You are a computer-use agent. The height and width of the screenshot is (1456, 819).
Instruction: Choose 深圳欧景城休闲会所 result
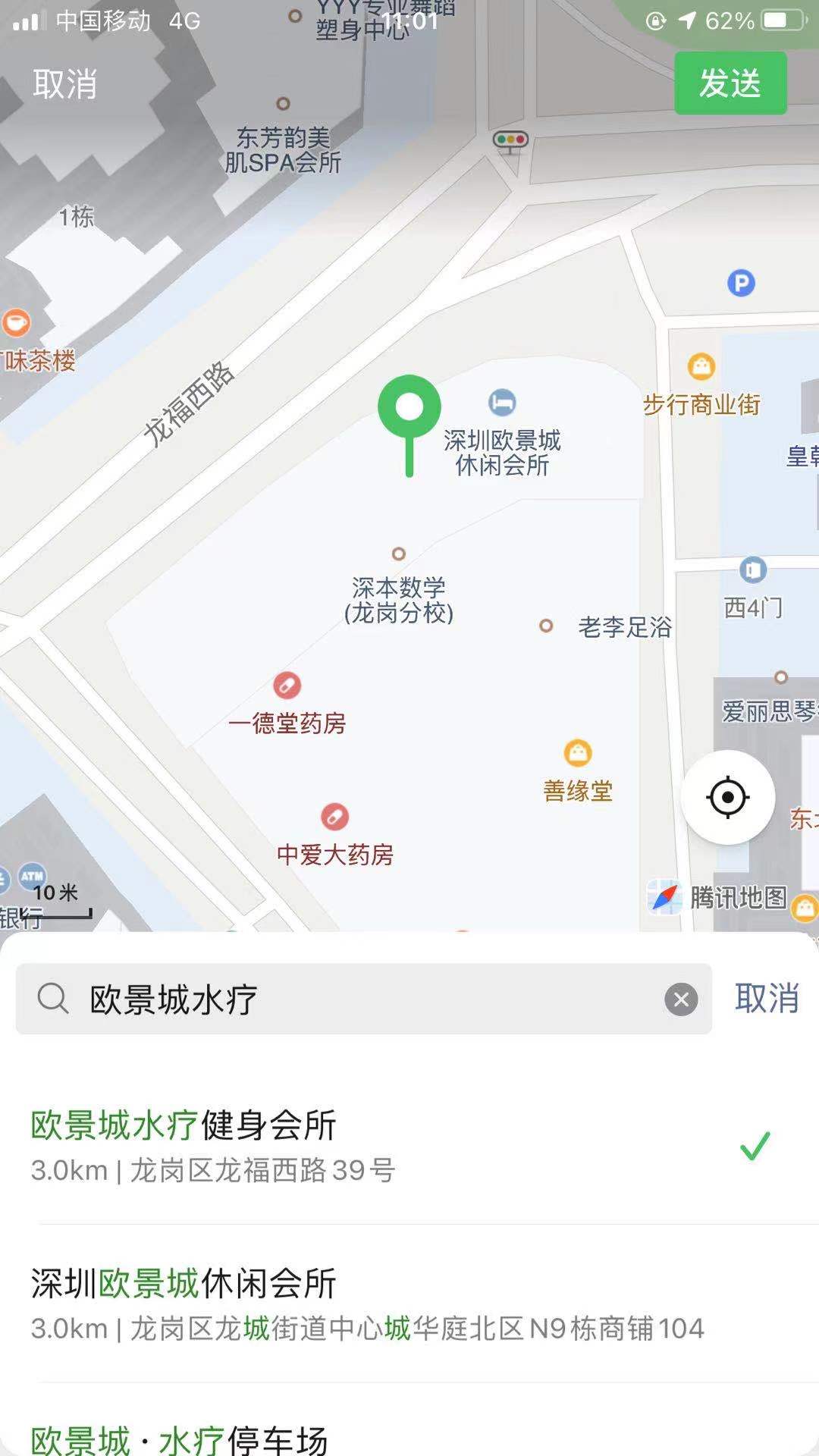coord(379,1303)
